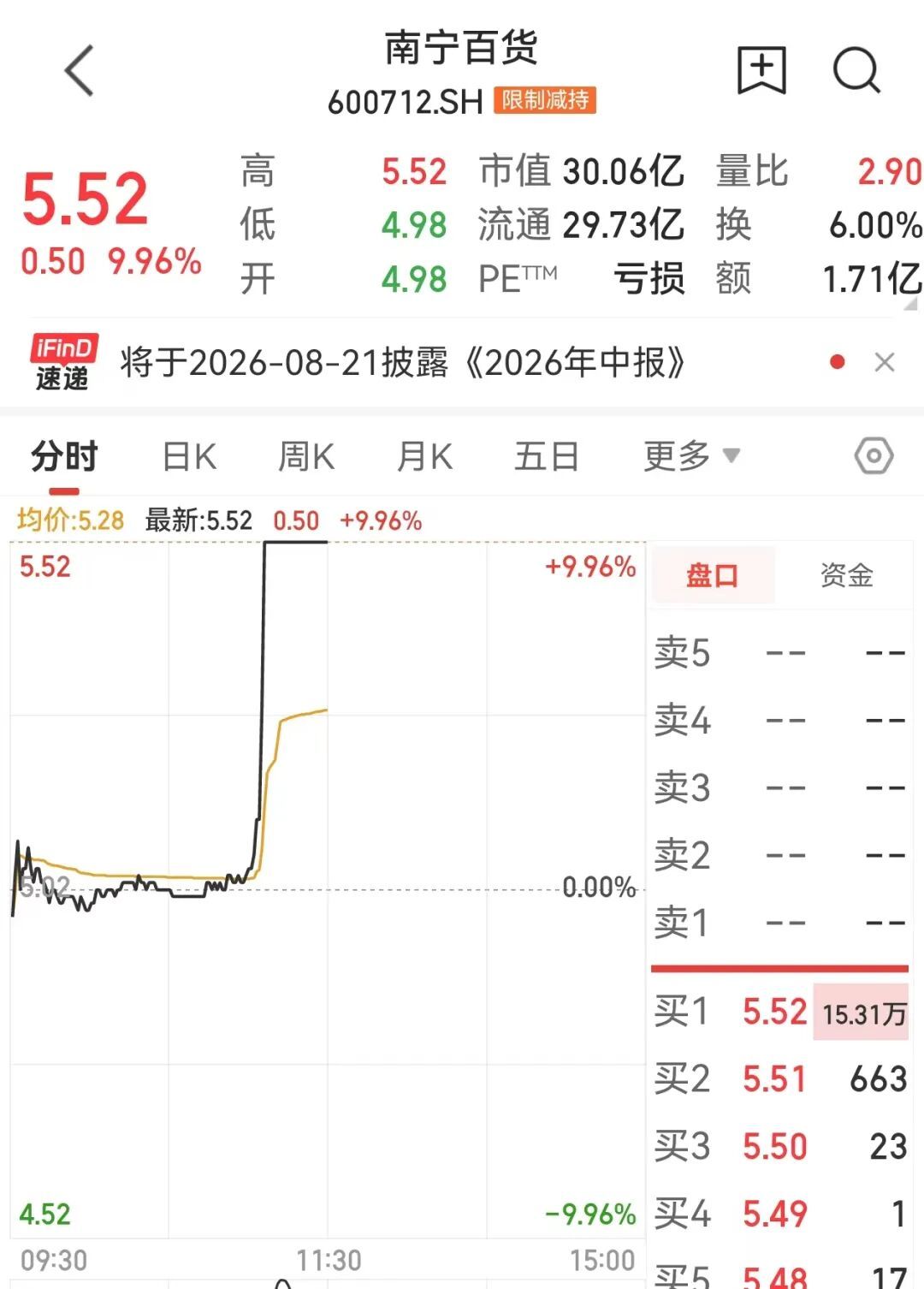Expand the 更多 chart dropdown
Image resolution: width=924 pixels, height=1289 pixels.
click(x=691, y=456)
